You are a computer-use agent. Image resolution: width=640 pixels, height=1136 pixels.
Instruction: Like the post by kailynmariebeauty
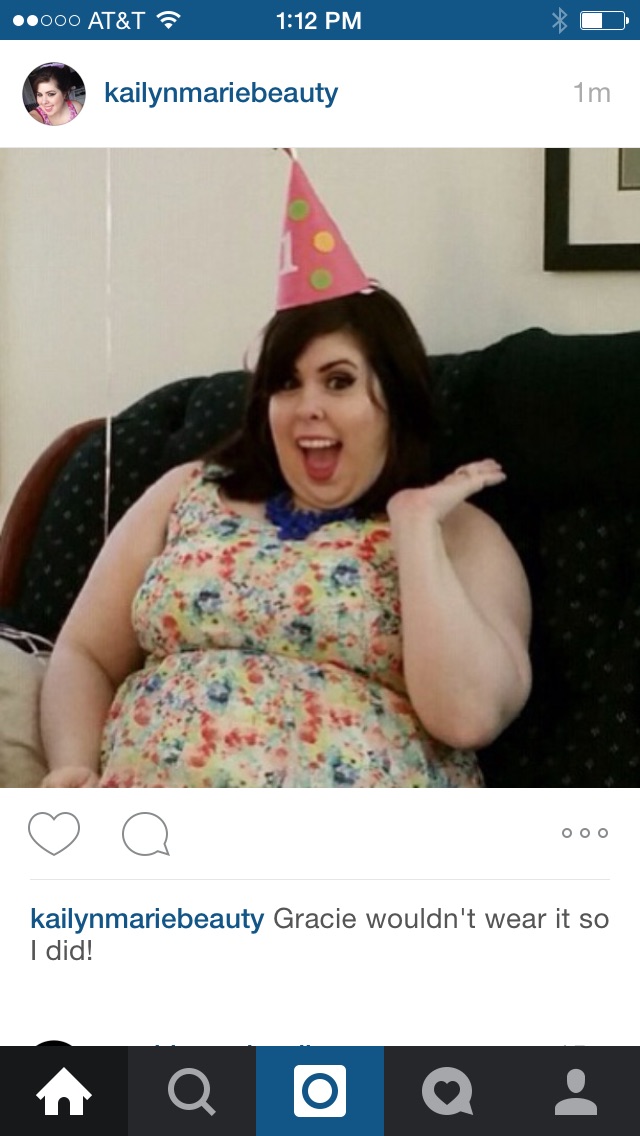click(54, 833)
